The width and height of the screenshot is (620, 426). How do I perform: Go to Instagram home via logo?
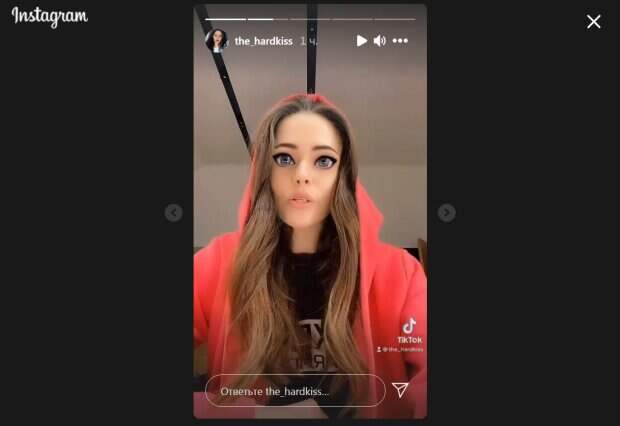(x=50, y=17)
